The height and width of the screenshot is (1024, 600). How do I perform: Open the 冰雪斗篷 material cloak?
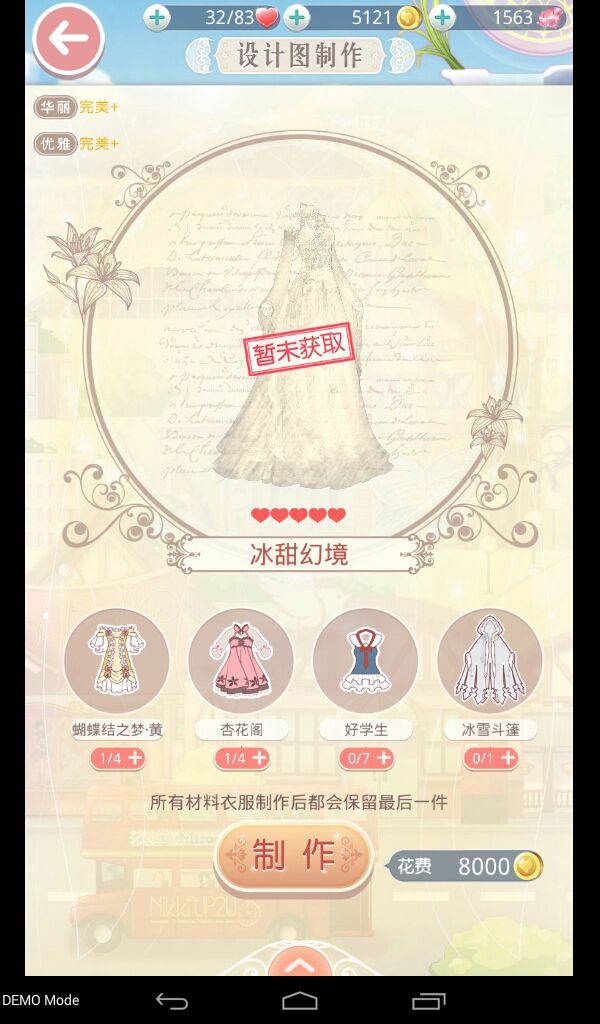point(490,660)
